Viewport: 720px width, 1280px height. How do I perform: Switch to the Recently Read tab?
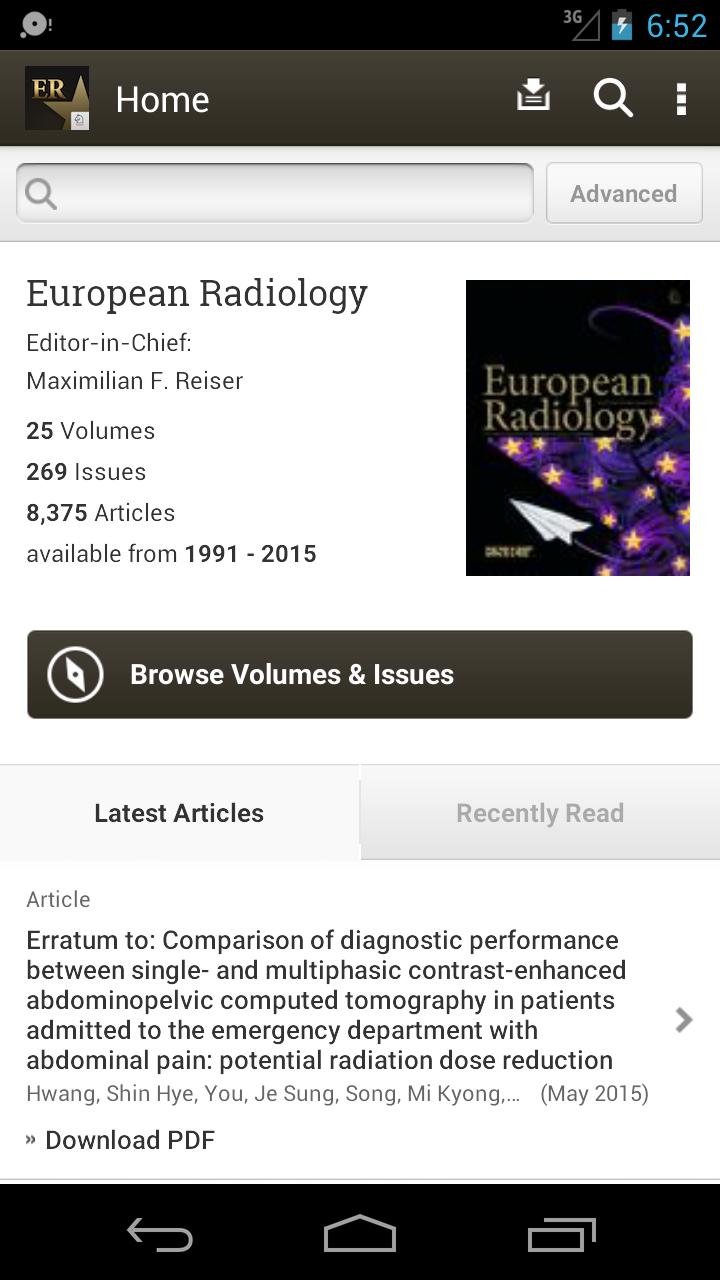pos(540,813)
